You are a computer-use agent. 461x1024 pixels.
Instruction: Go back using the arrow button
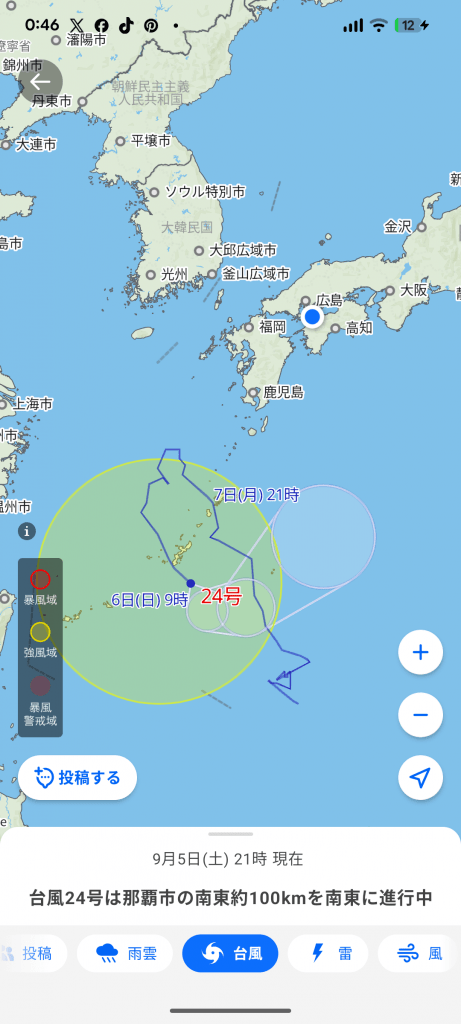point(40,82)
